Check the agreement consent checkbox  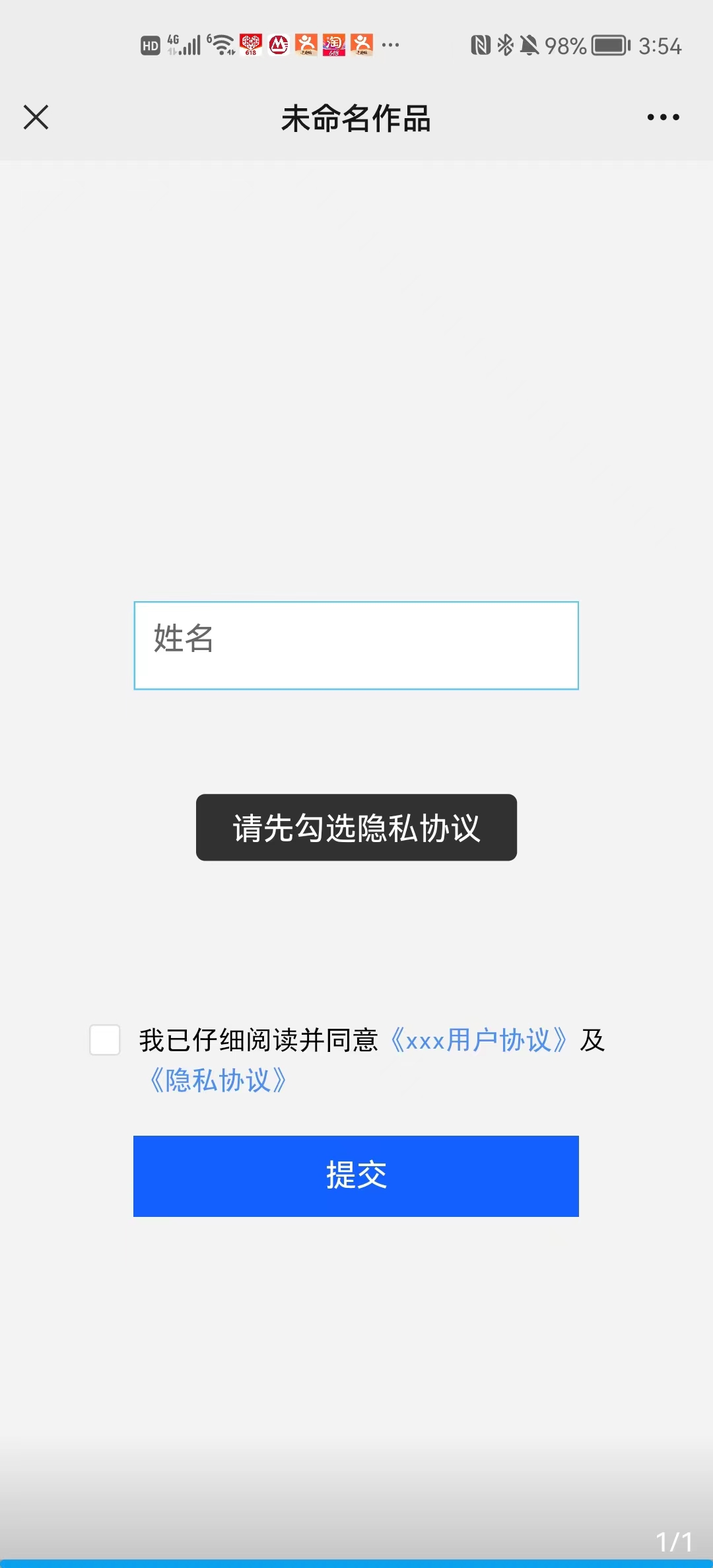click(x=105, y=1039)
